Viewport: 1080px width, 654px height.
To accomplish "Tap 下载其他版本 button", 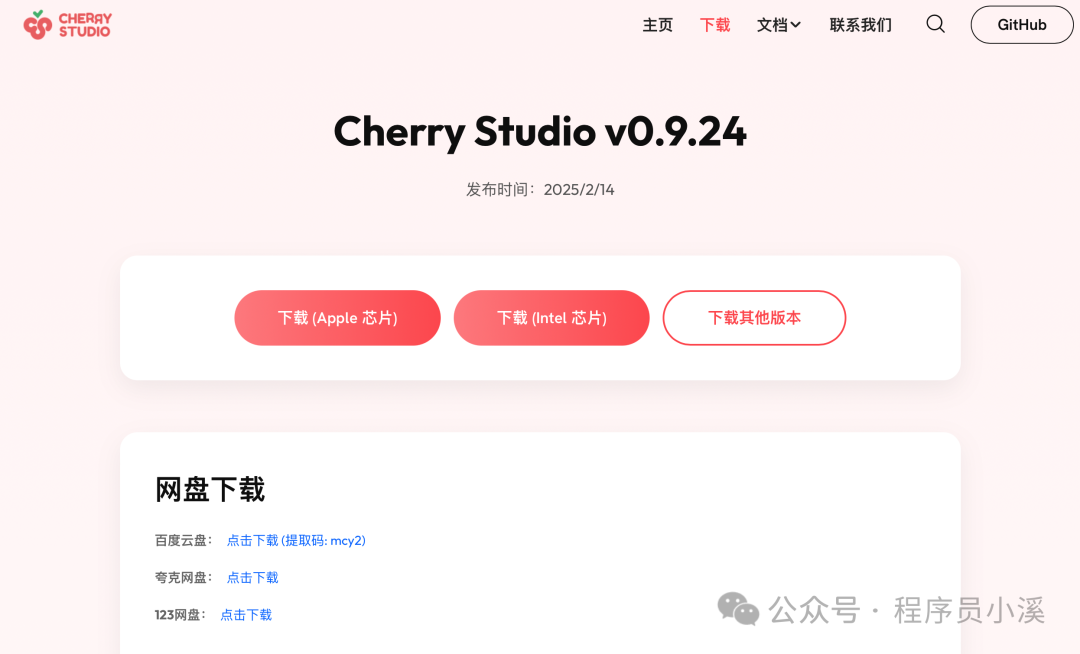I will coord(754,318).
